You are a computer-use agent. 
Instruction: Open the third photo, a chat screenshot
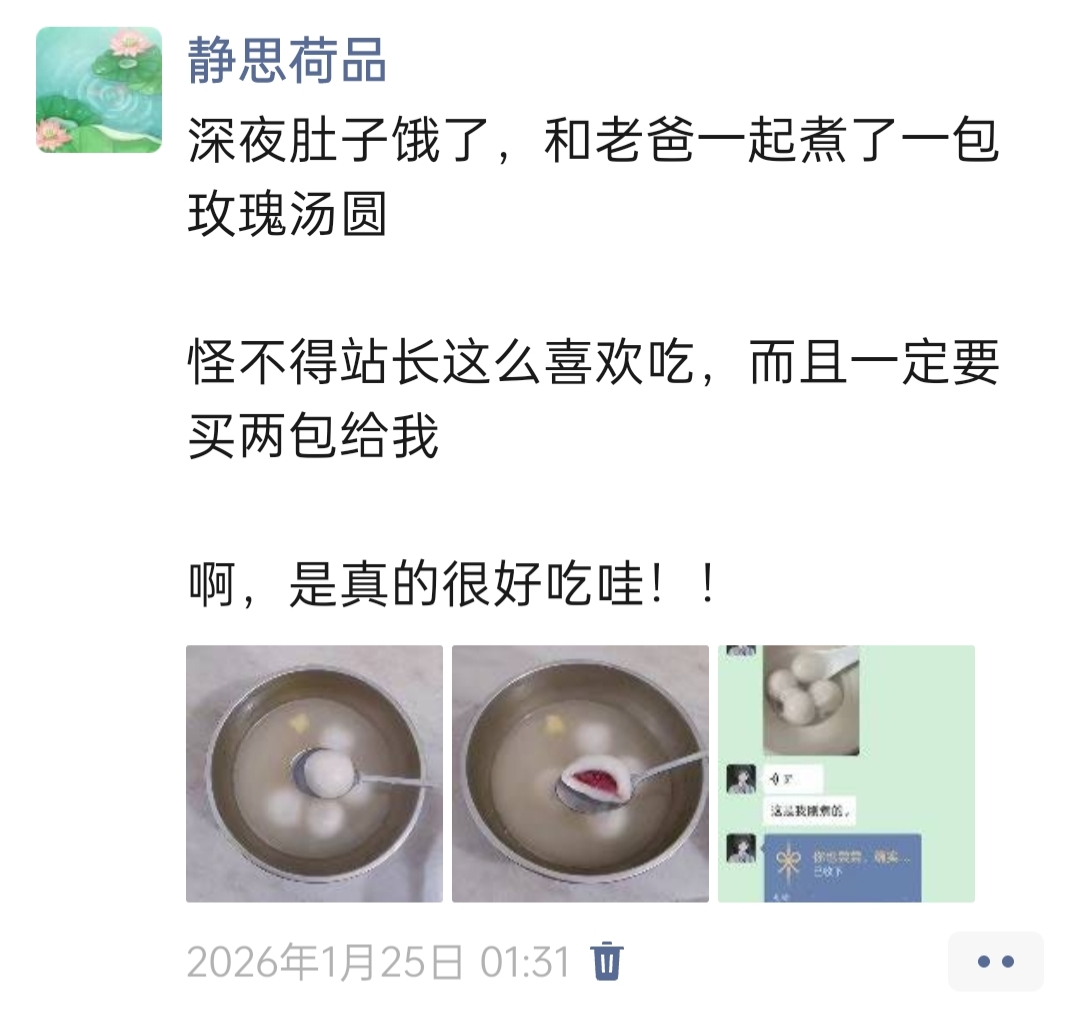click(x=846, y=773)
